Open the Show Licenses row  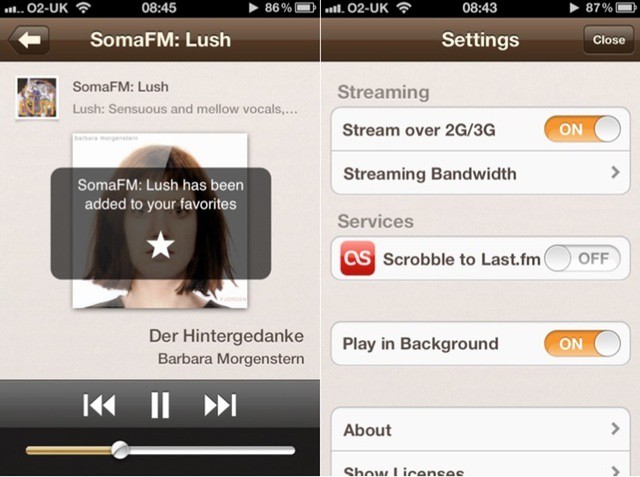pos(481,470)
